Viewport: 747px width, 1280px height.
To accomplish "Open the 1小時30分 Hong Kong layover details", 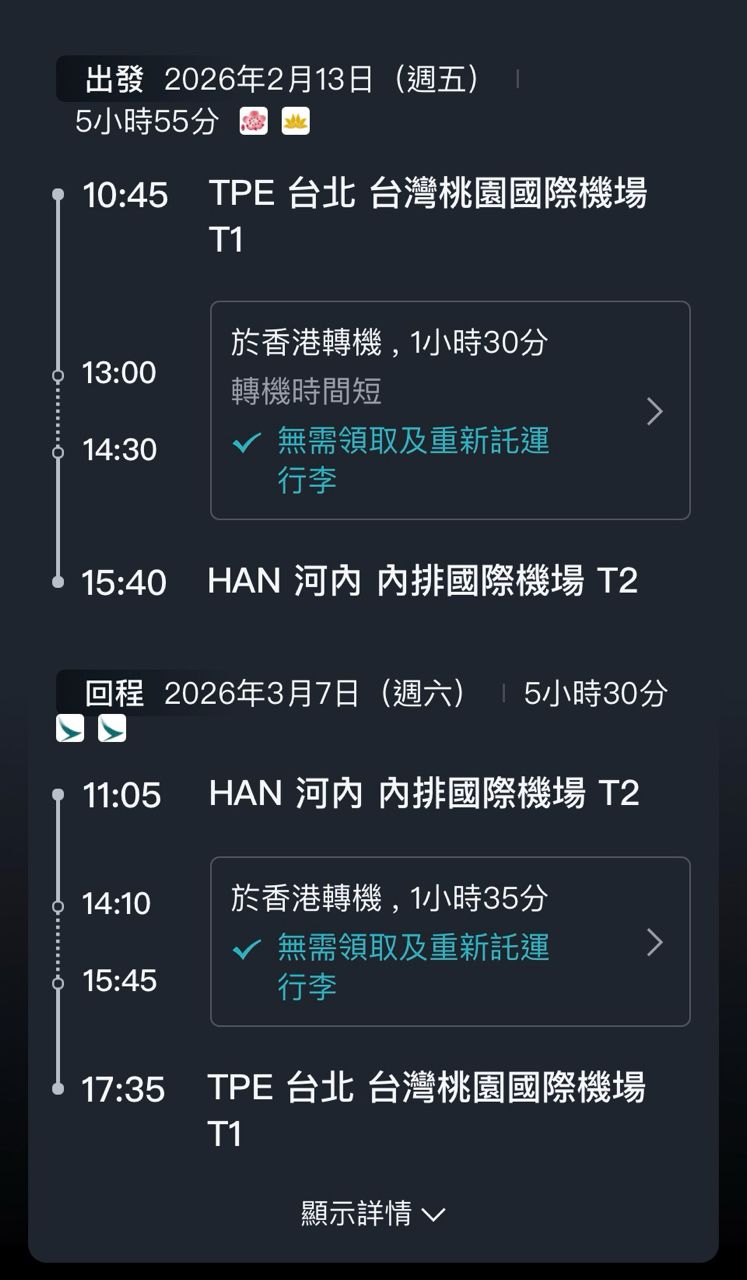I will [x=450, y=410].
